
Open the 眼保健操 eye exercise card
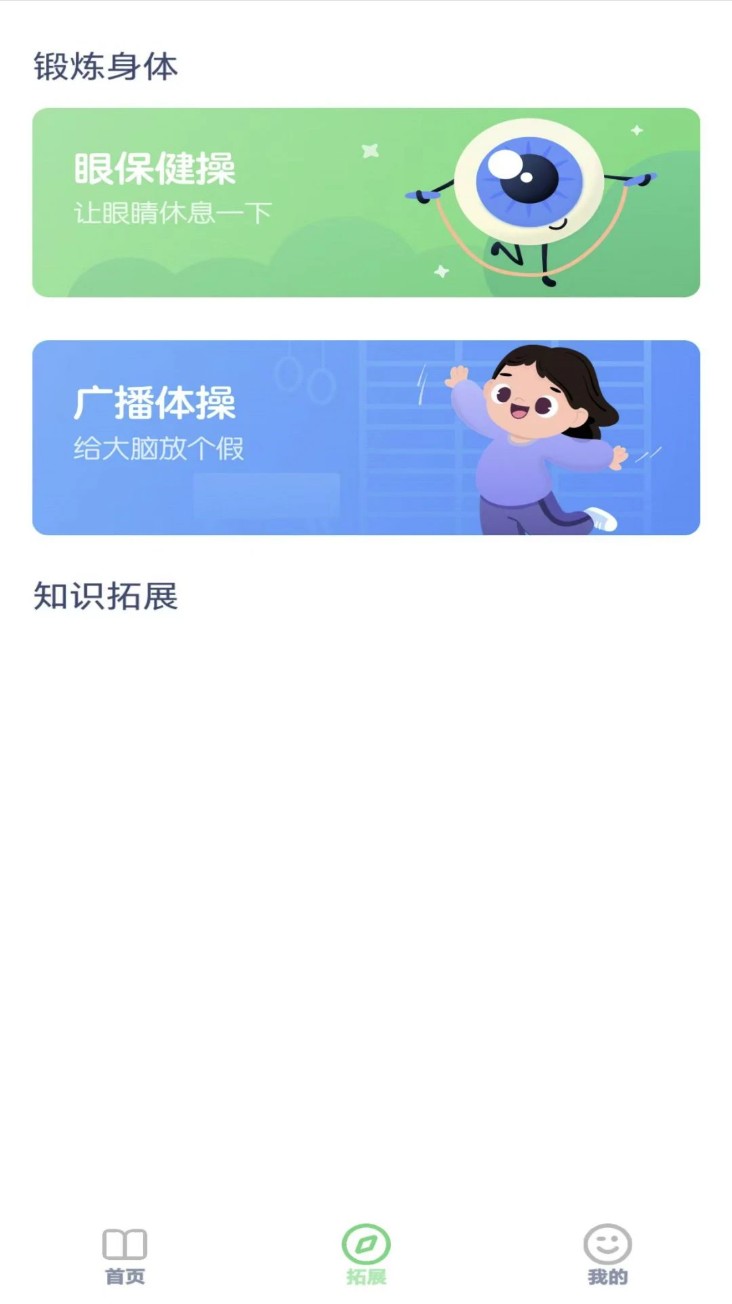coord(366,200)
